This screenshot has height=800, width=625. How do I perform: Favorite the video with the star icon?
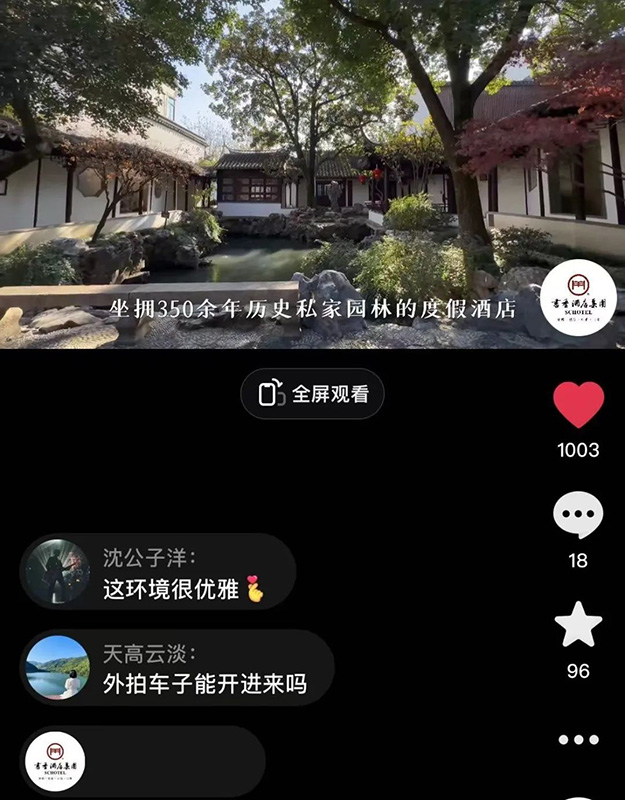578,626
